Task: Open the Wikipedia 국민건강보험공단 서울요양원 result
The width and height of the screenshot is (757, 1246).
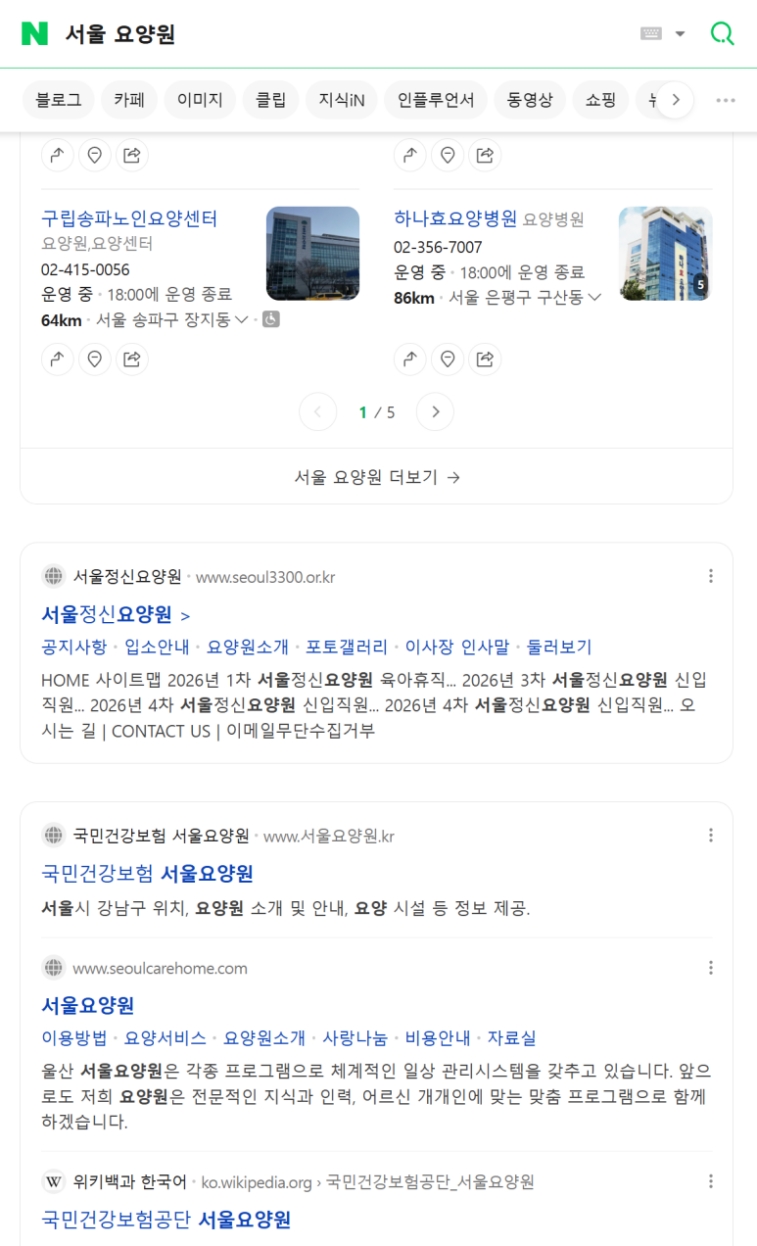Action: (166, 1220)
